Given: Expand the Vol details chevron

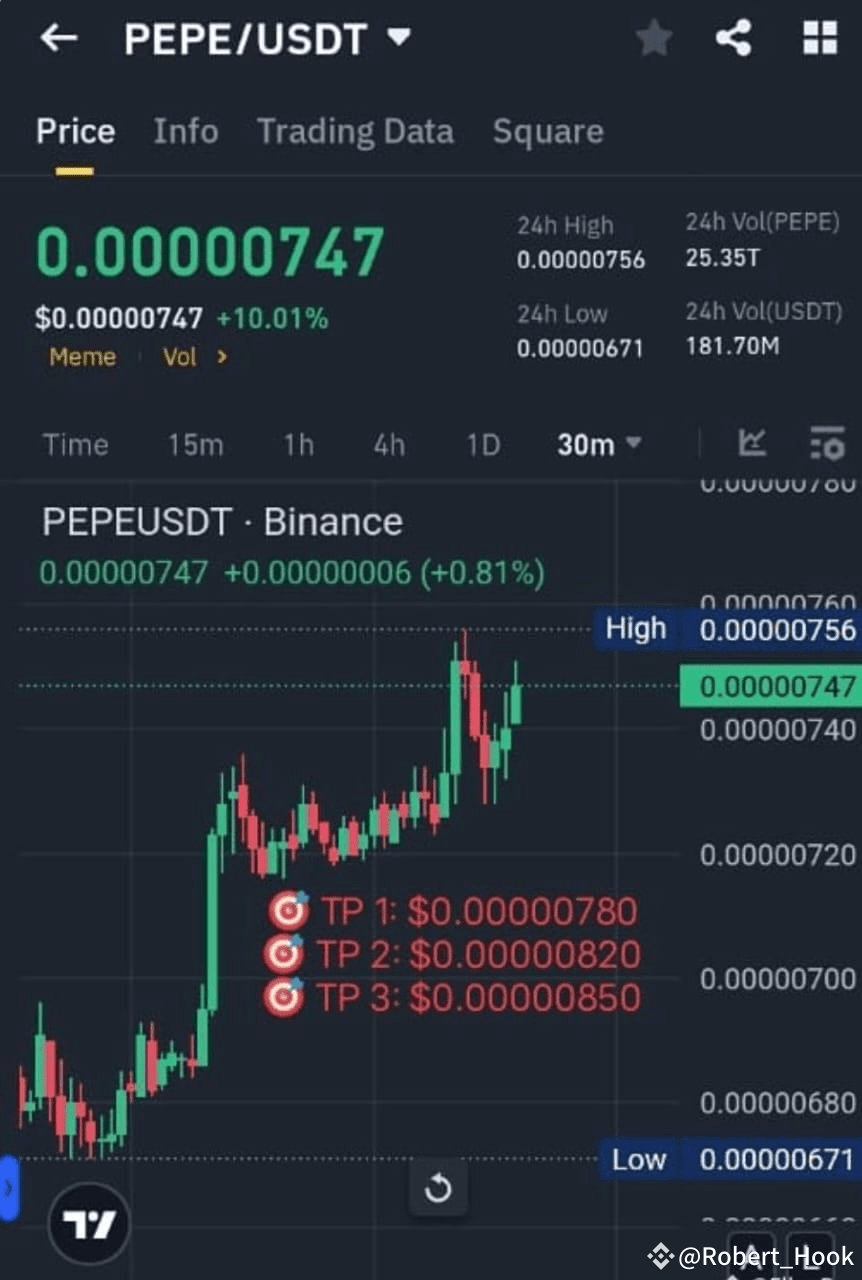Looking at the screenshot, I should 221,357.
